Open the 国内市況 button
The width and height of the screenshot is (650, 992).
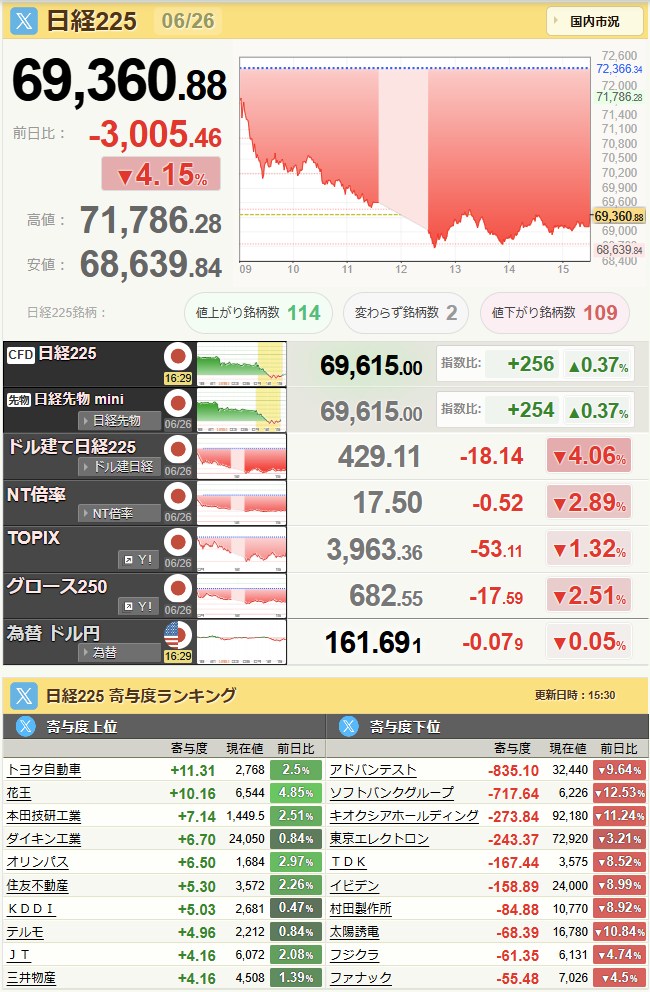(595, 21)
